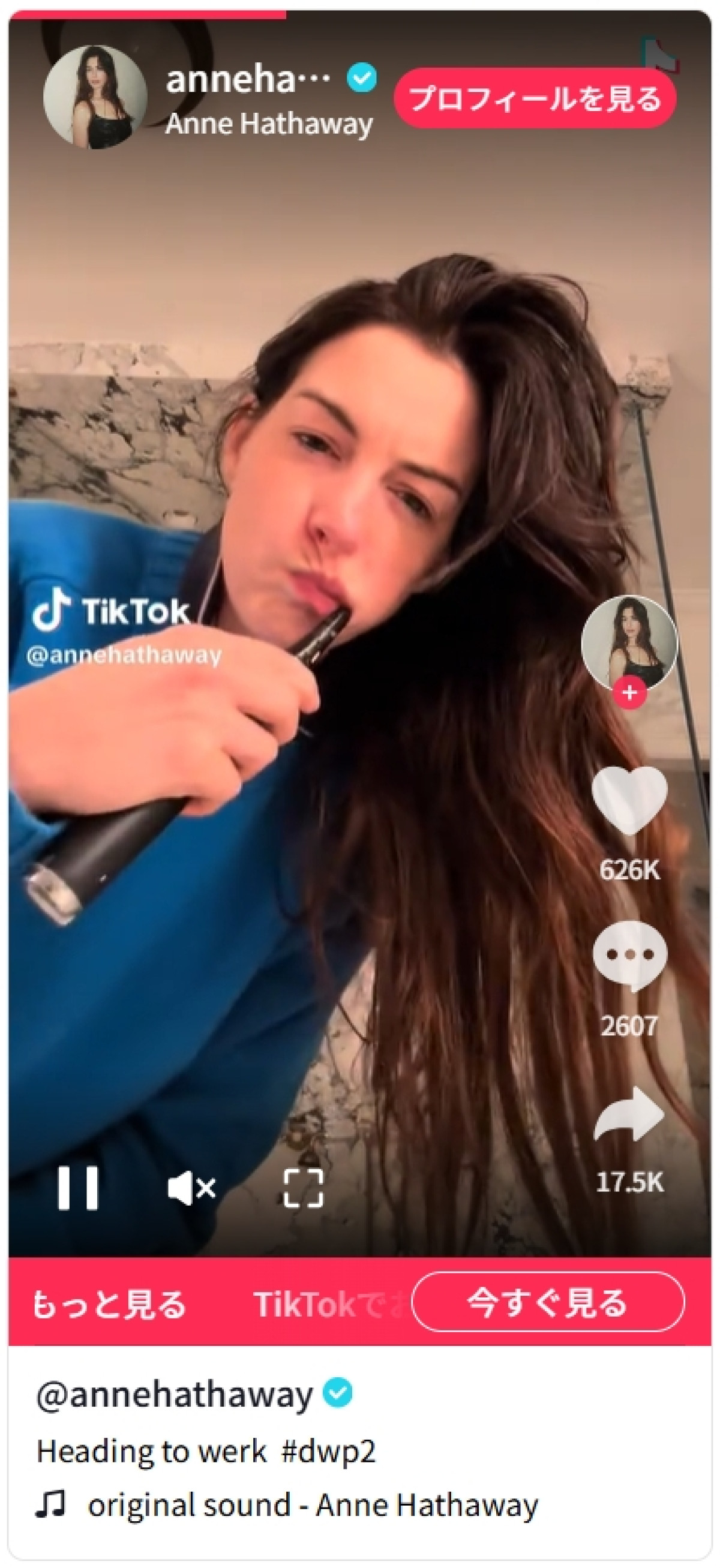Like the video with heart icon
The width and height of the screenshot is (720, 1568).
coord(629,800)
